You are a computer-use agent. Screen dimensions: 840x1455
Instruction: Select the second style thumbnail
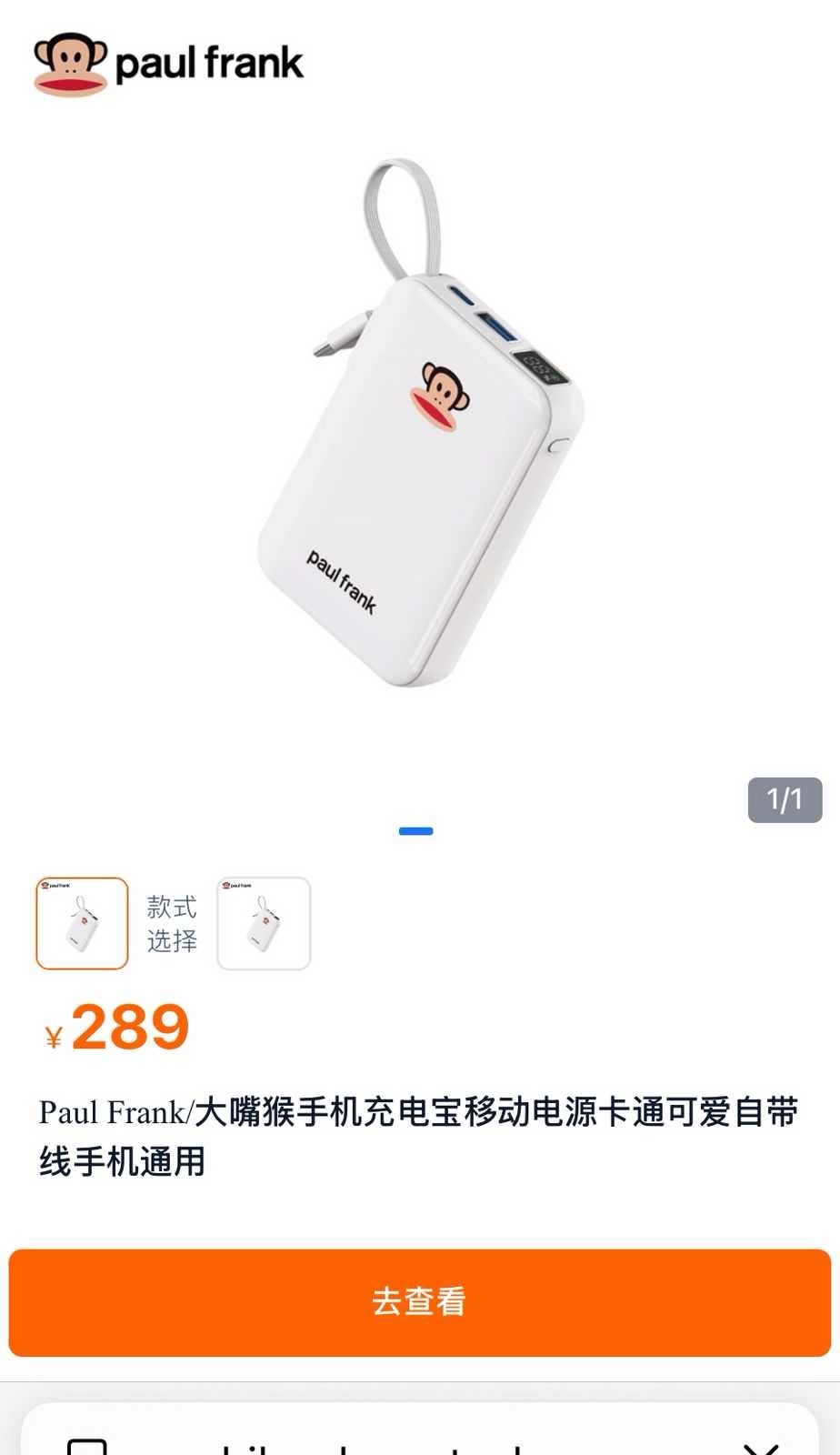(x=264, y=923)
